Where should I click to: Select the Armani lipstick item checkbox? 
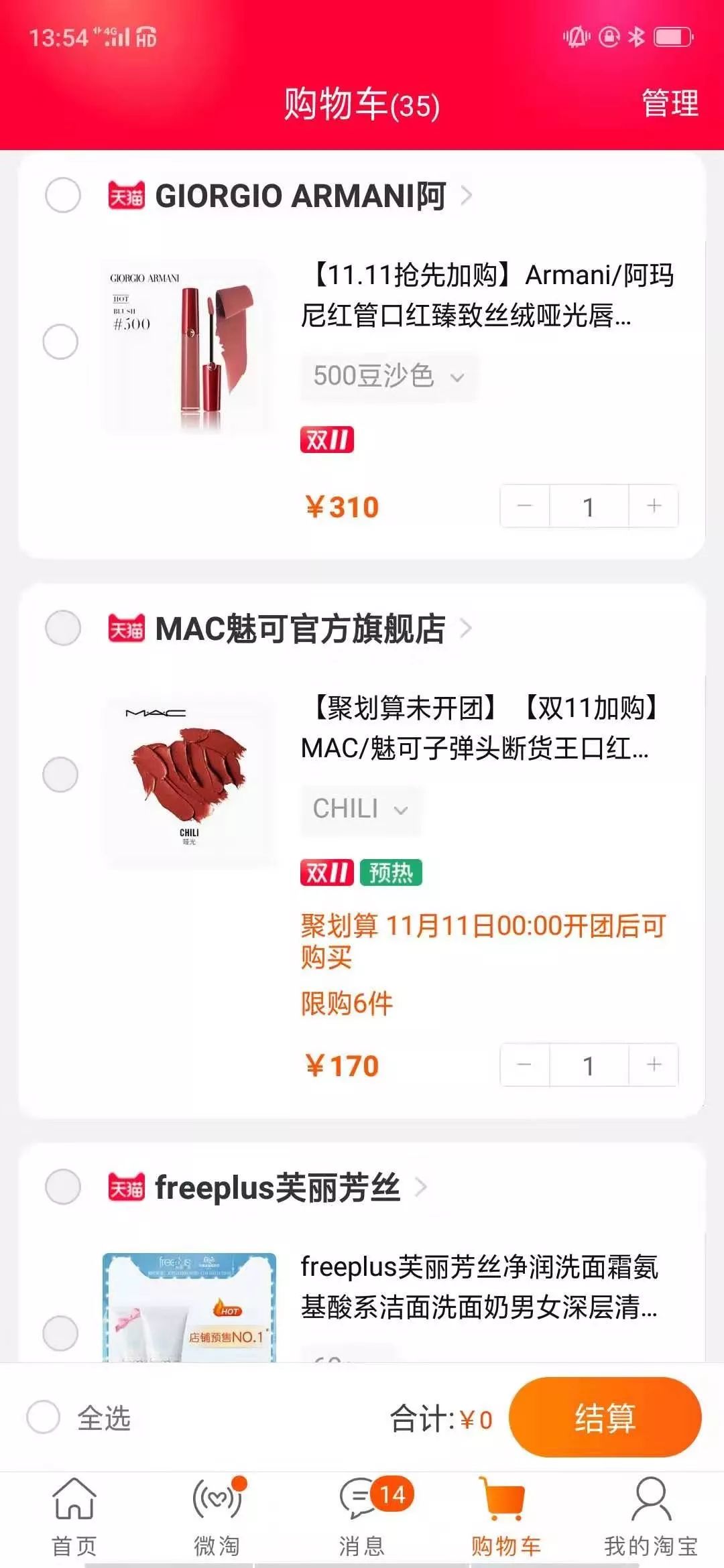pos(60,342)
